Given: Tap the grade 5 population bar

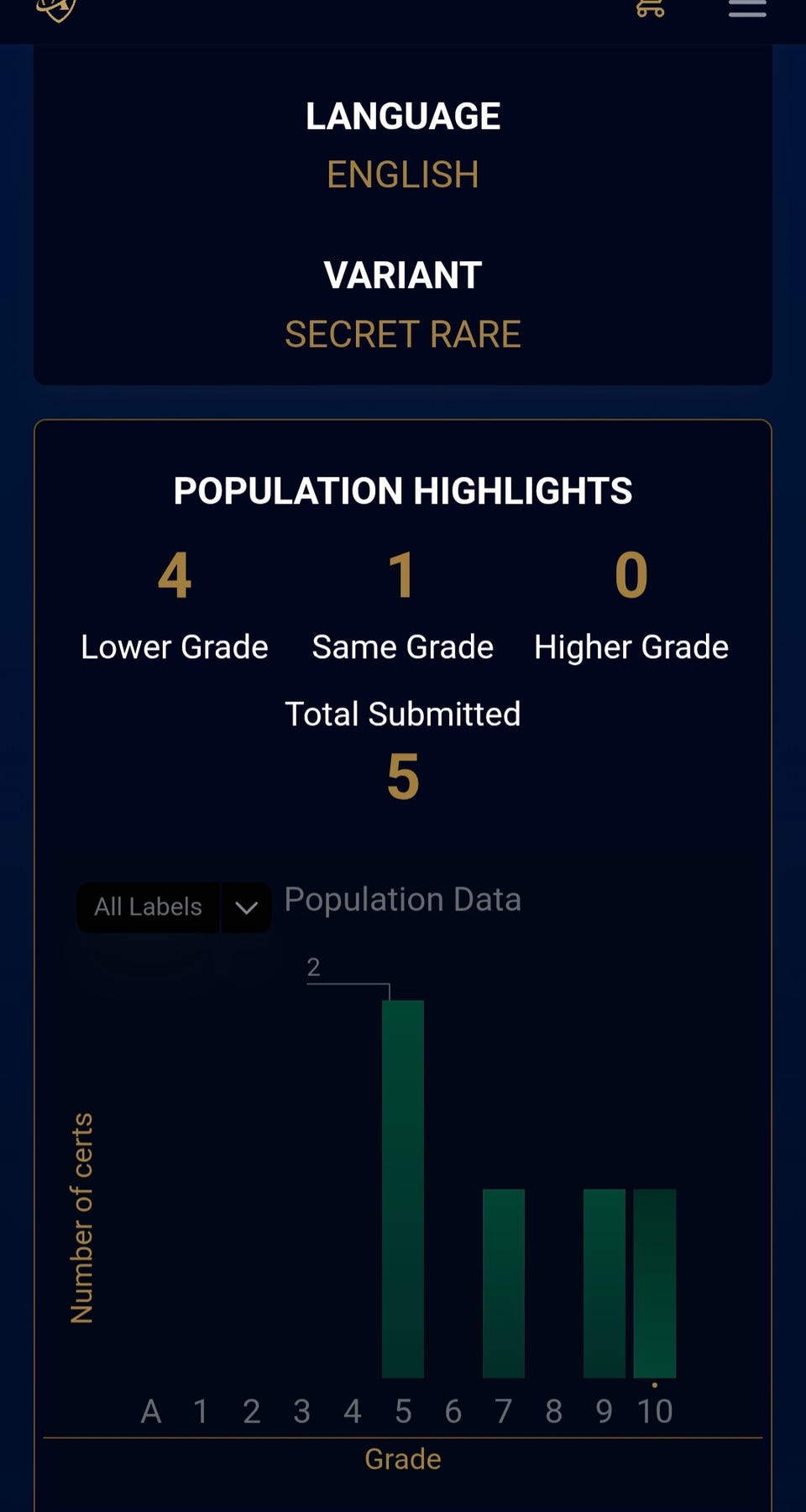Looking at the screenshot, I should click(403, 1189).
